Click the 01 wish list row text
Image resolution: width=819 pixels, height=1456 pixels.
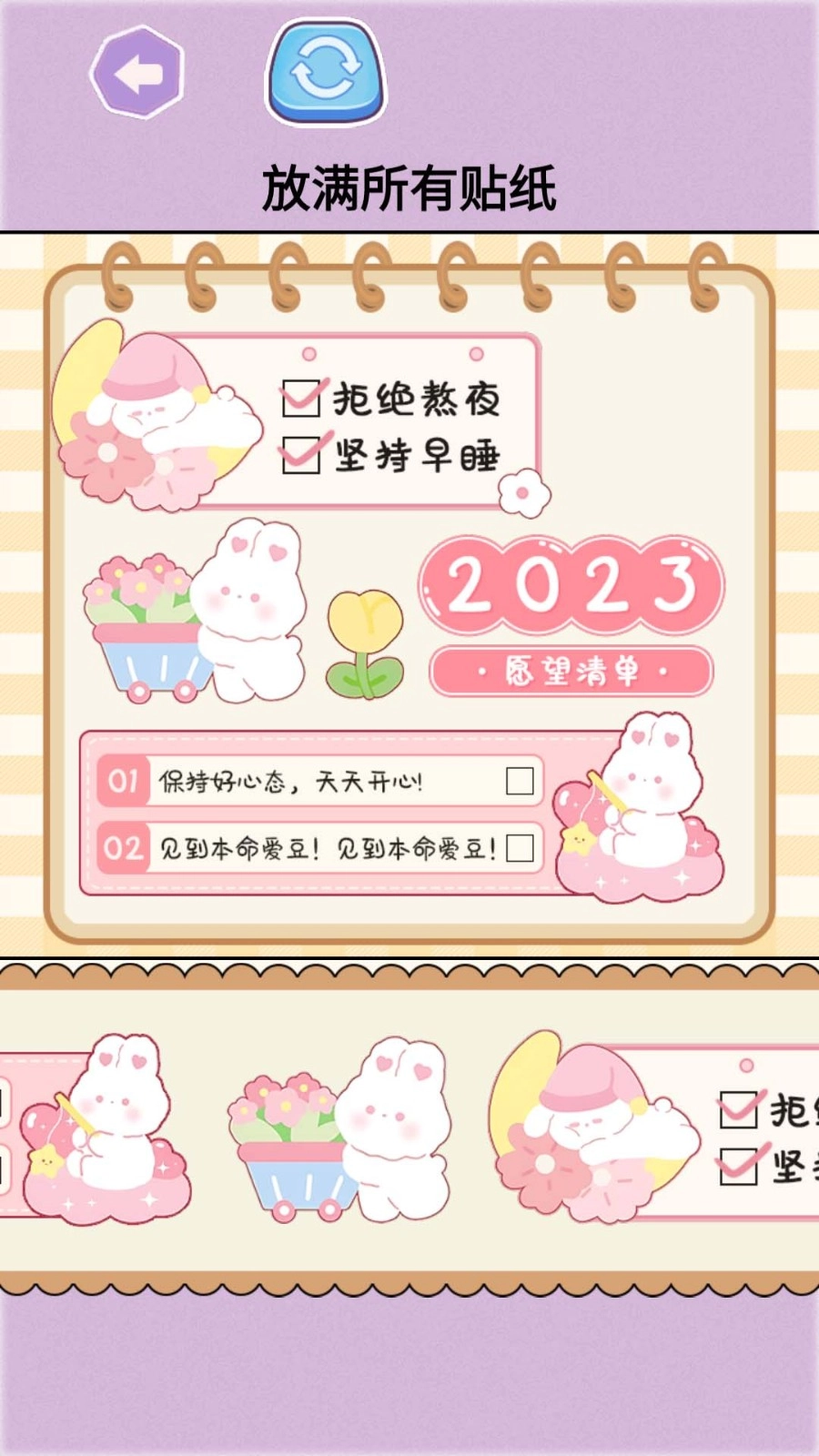pyautogui.click(x=291, y=780)
